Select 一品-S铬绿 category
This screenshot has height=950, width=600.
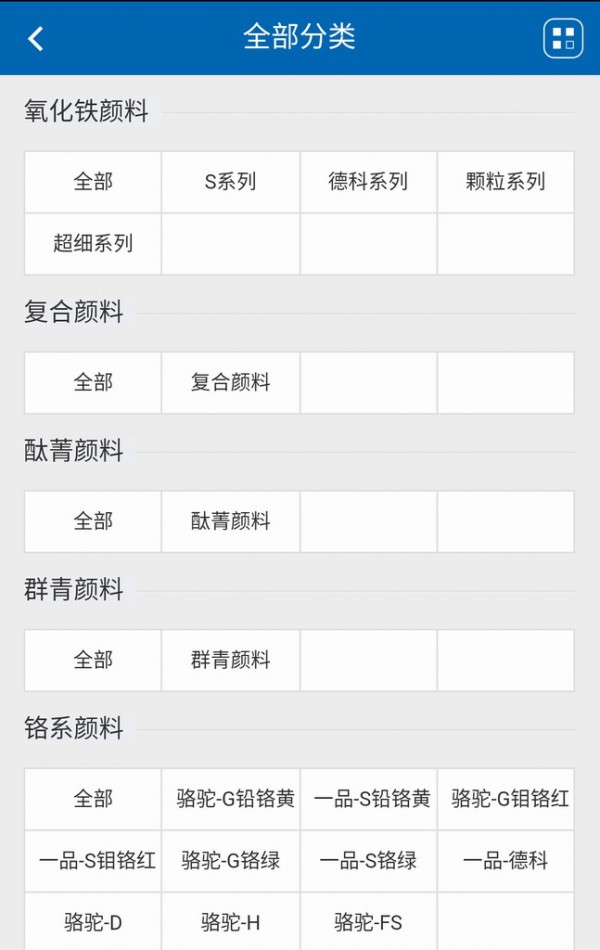pos(368,860)
